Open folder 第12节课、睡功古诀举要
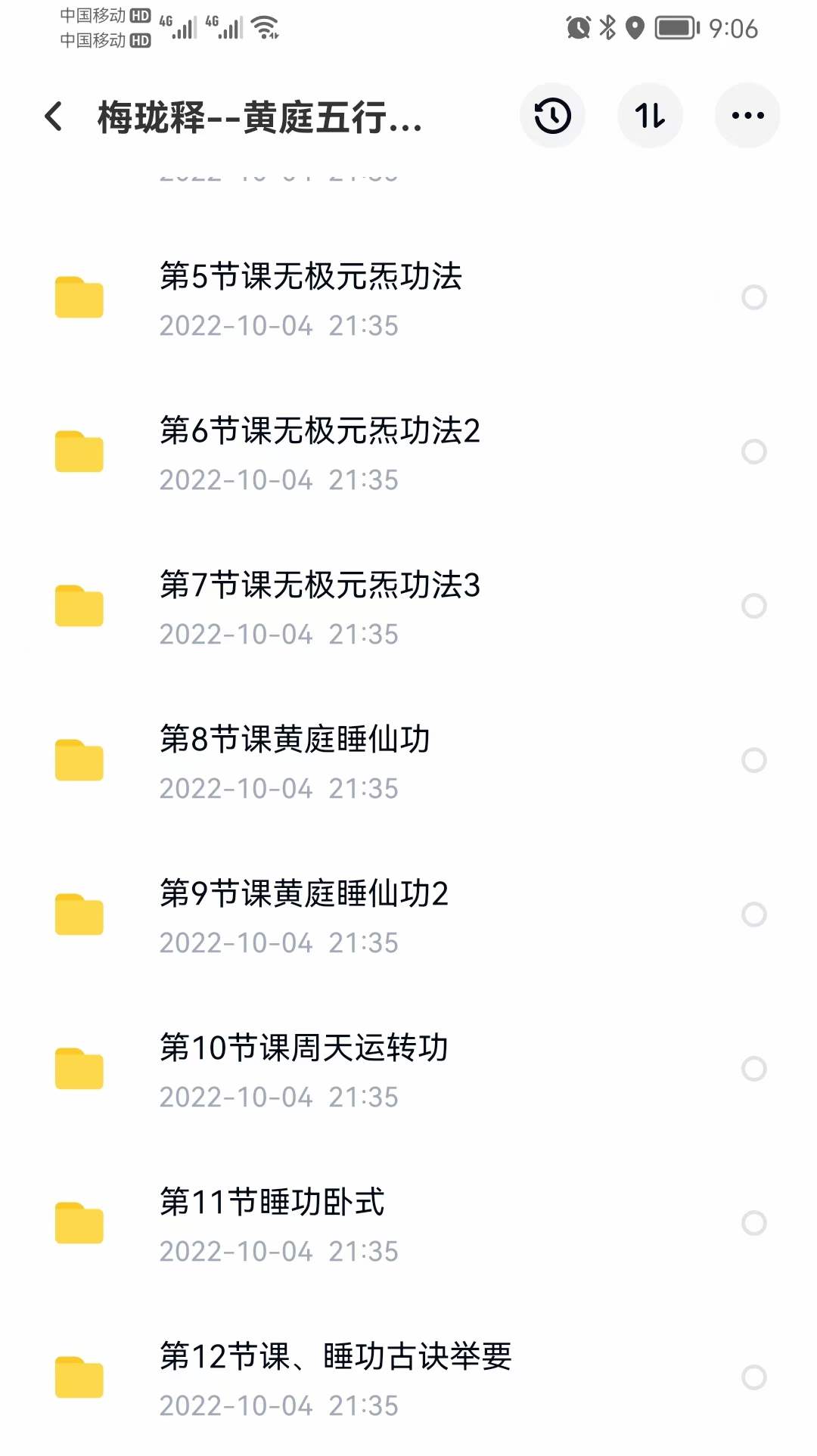 coord(336,1379)
